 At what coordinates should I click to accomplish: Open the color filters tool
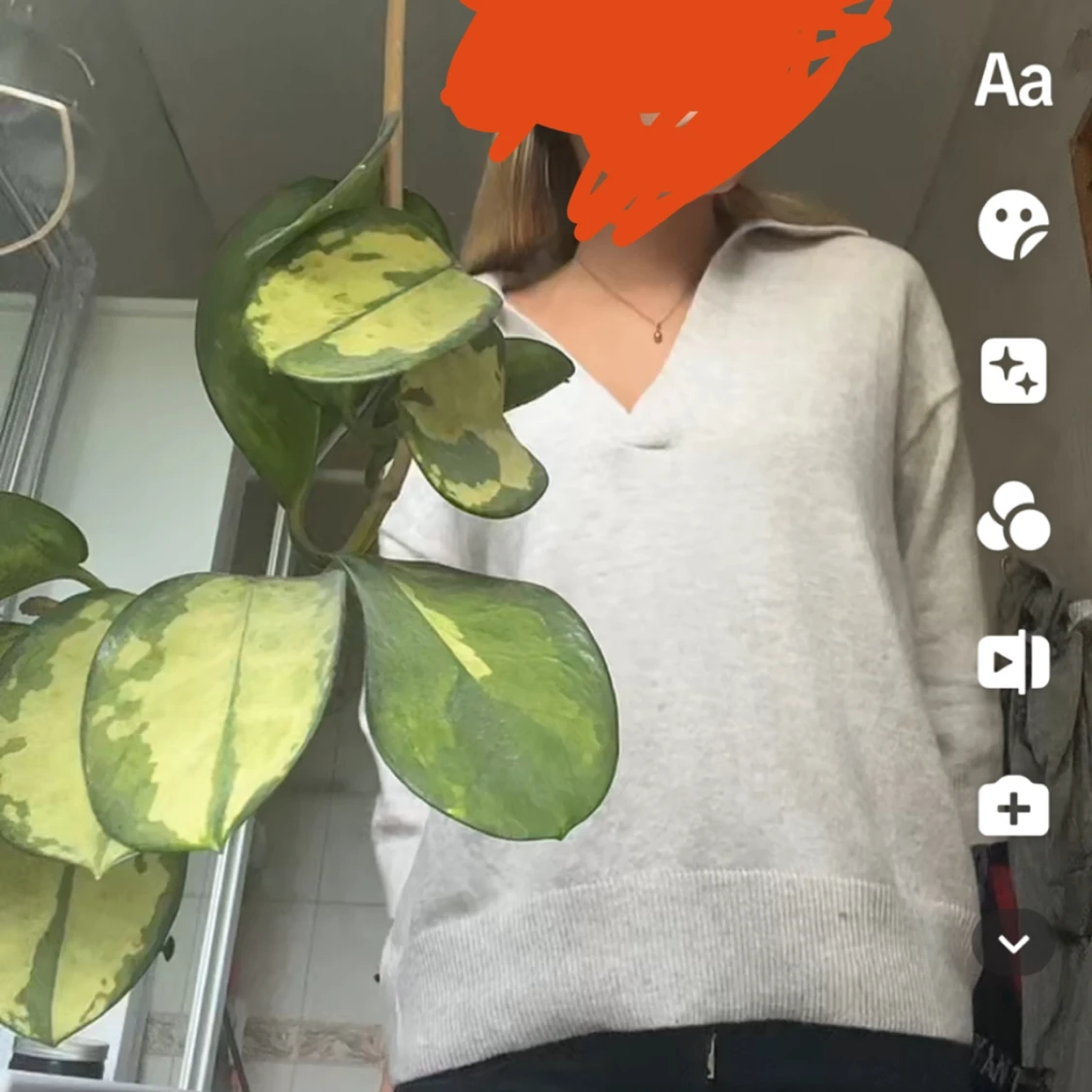1013,516
